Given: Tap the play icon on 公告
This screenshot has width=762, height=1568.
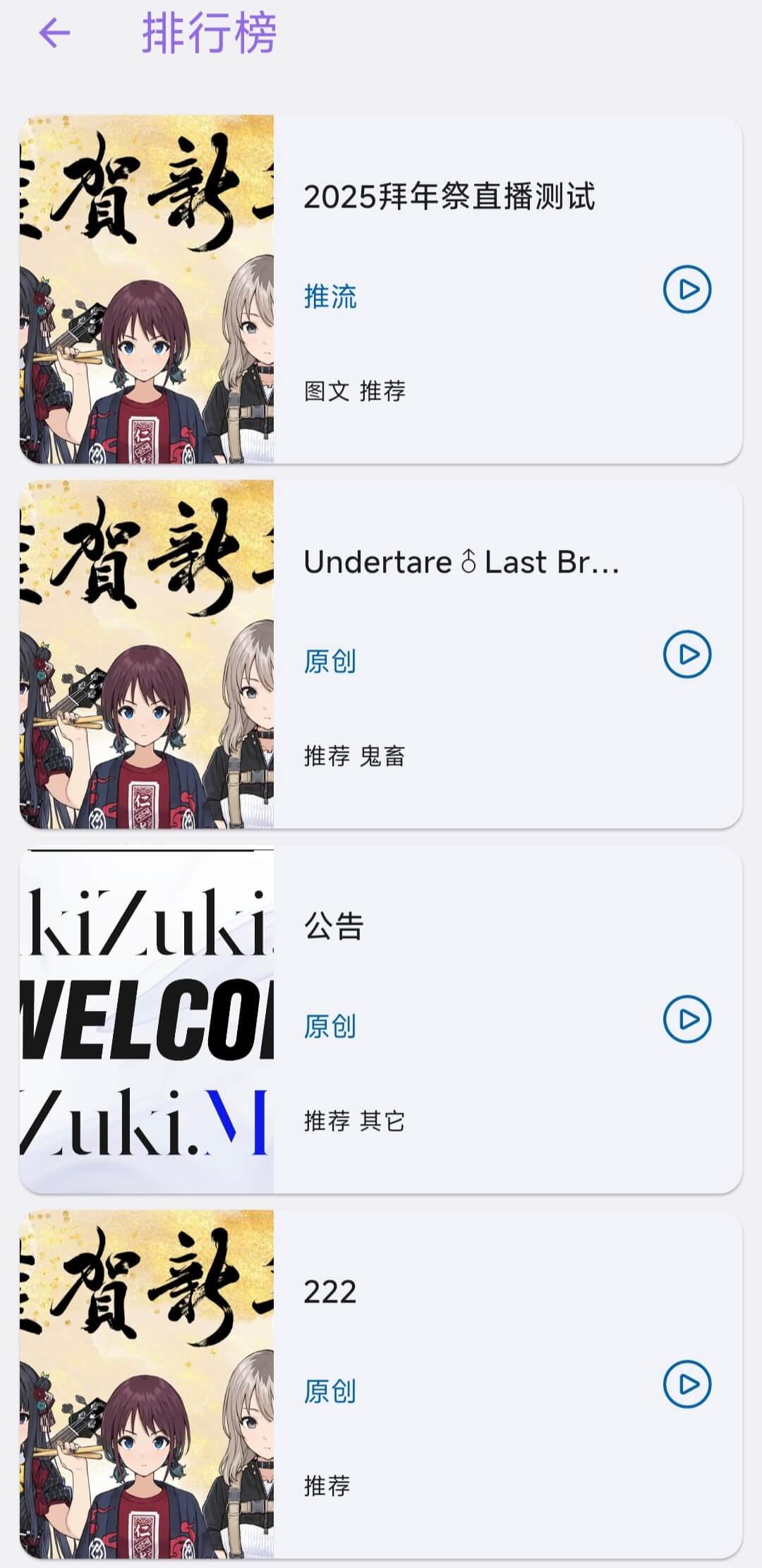Looking at the screenshot, I should [687, 1019].
